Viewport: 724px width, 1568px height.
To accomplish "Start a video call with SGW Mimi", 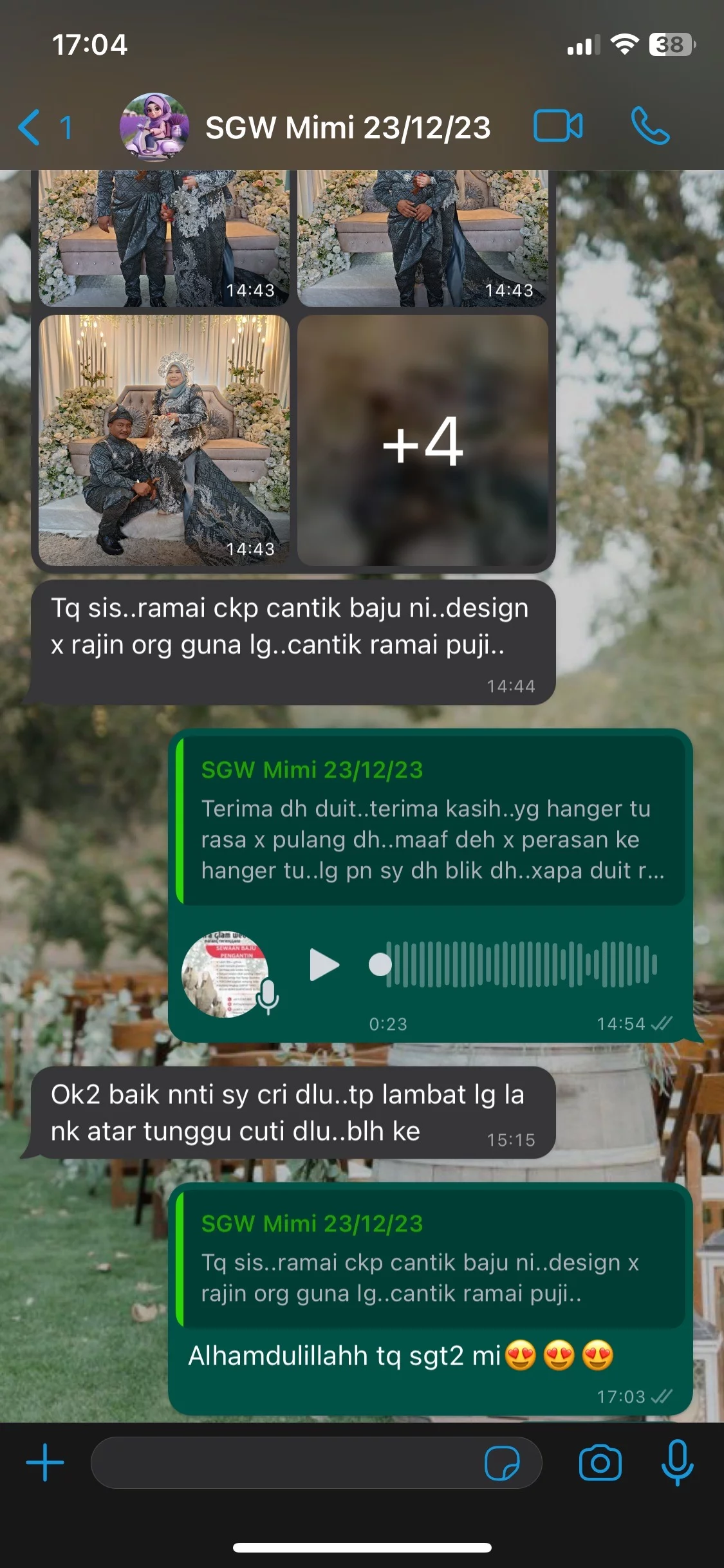I will (x=557, y=126).
